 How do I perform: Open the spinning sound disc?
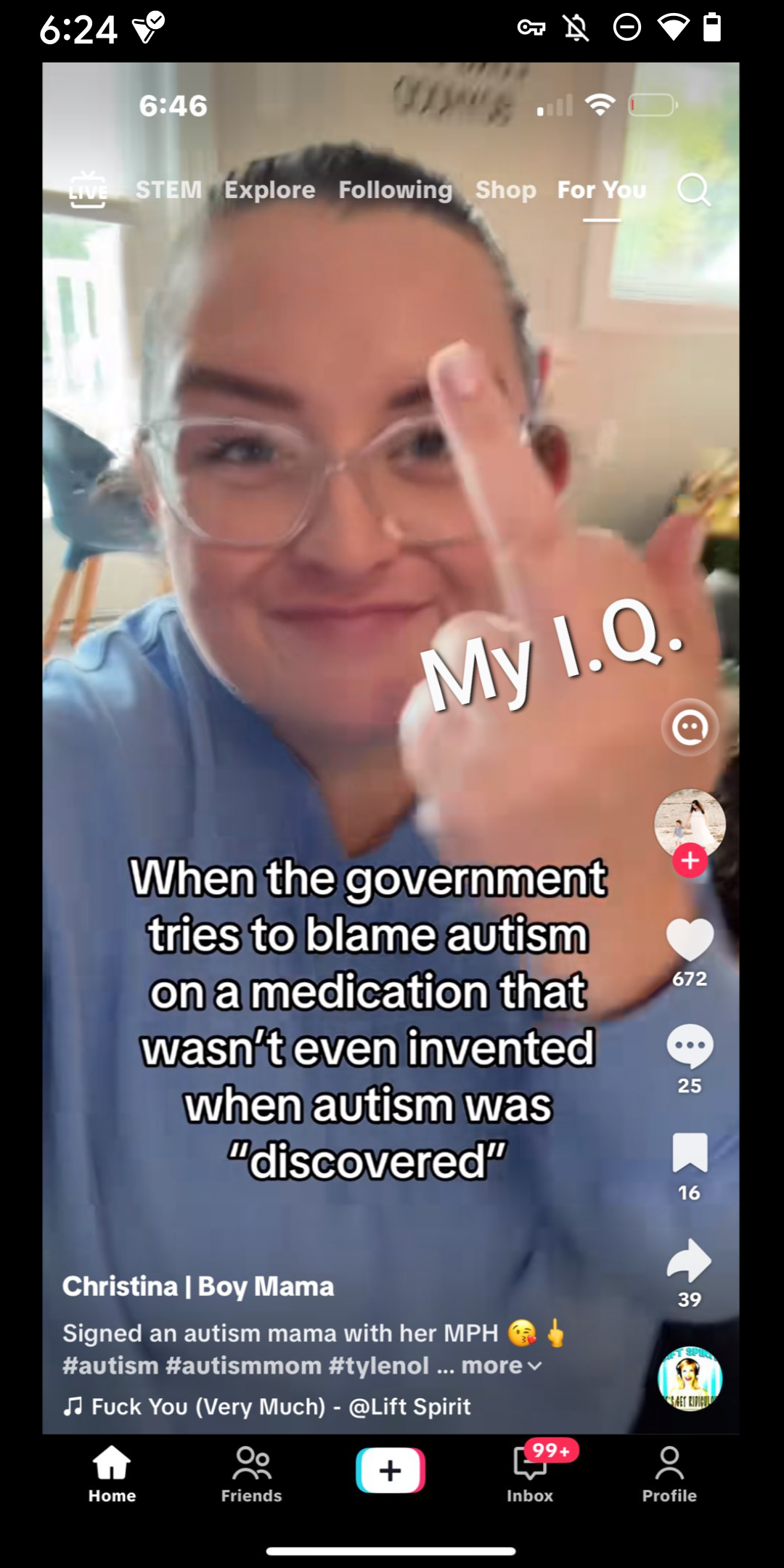tap(690, 1379)
